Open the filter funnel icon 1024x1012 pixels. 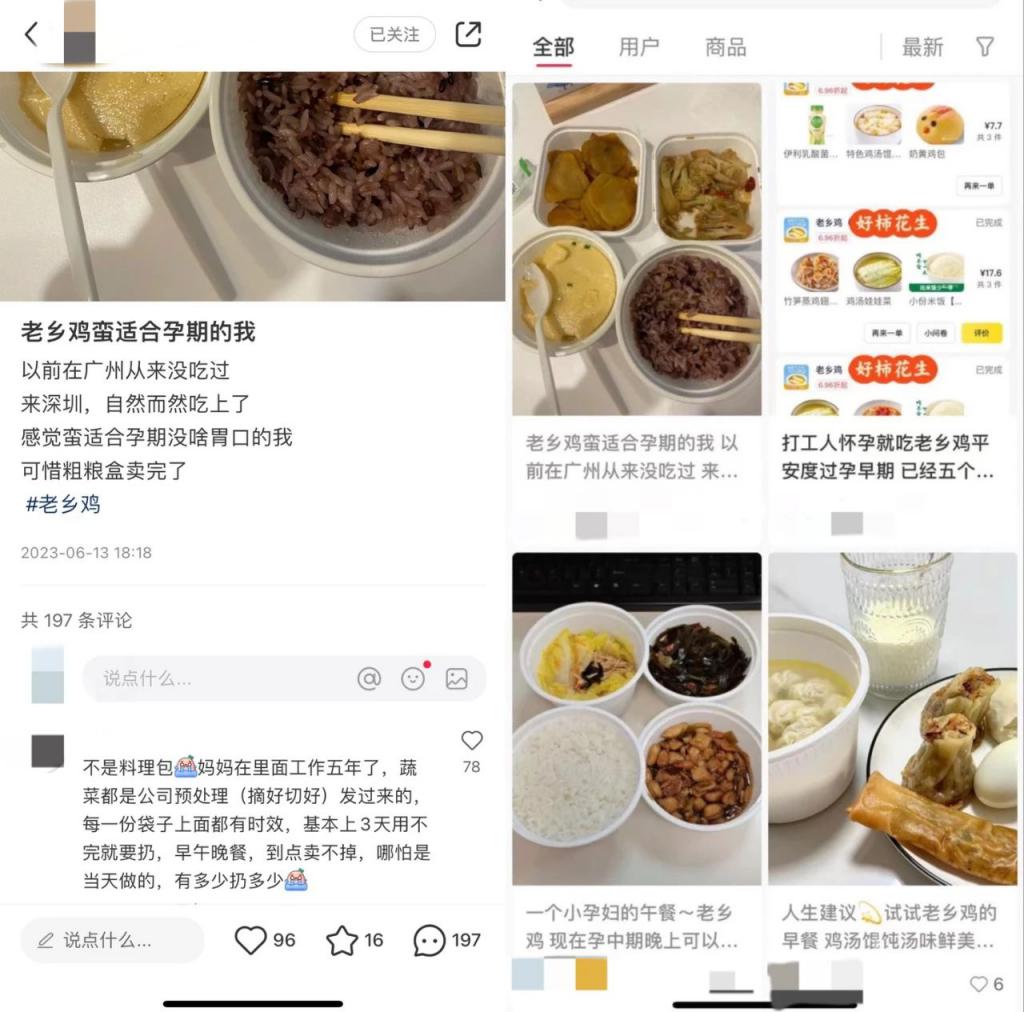pos(985,47)
